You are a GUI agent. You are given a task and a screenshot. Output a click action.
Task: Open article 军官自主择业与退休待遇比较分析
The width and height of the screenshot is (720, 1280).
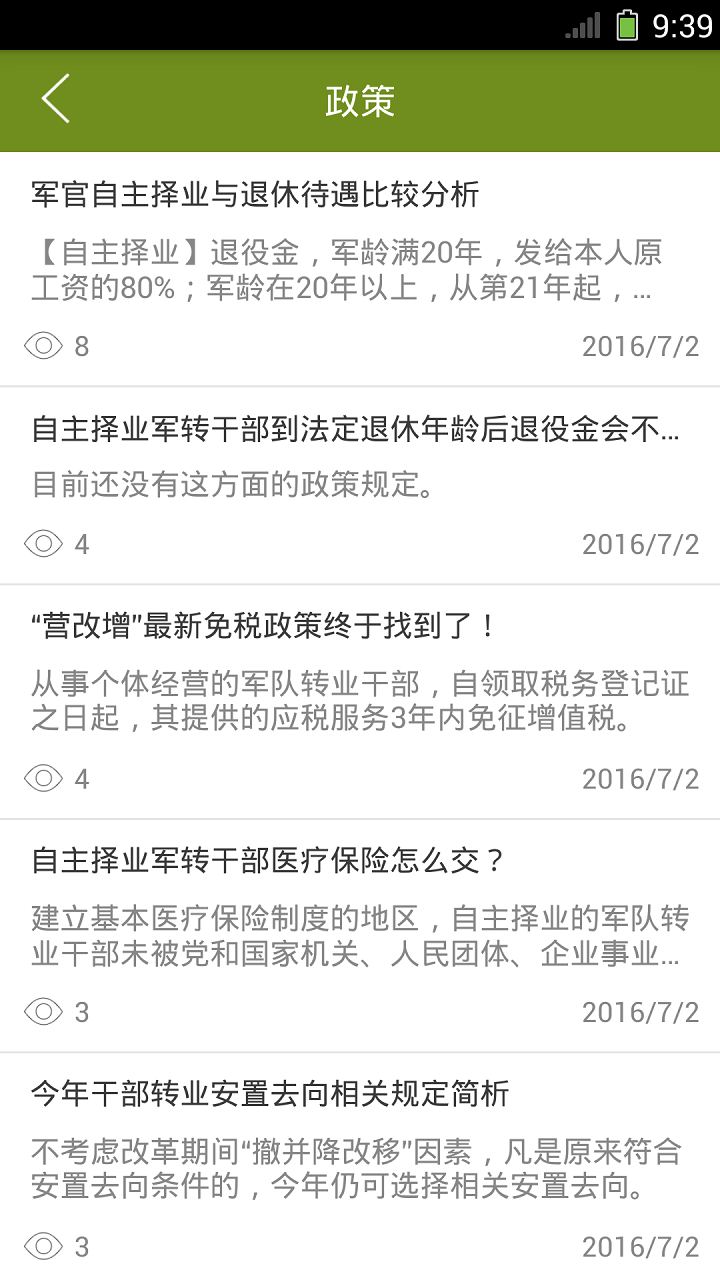pyautogui.click(x=256, y=194)
